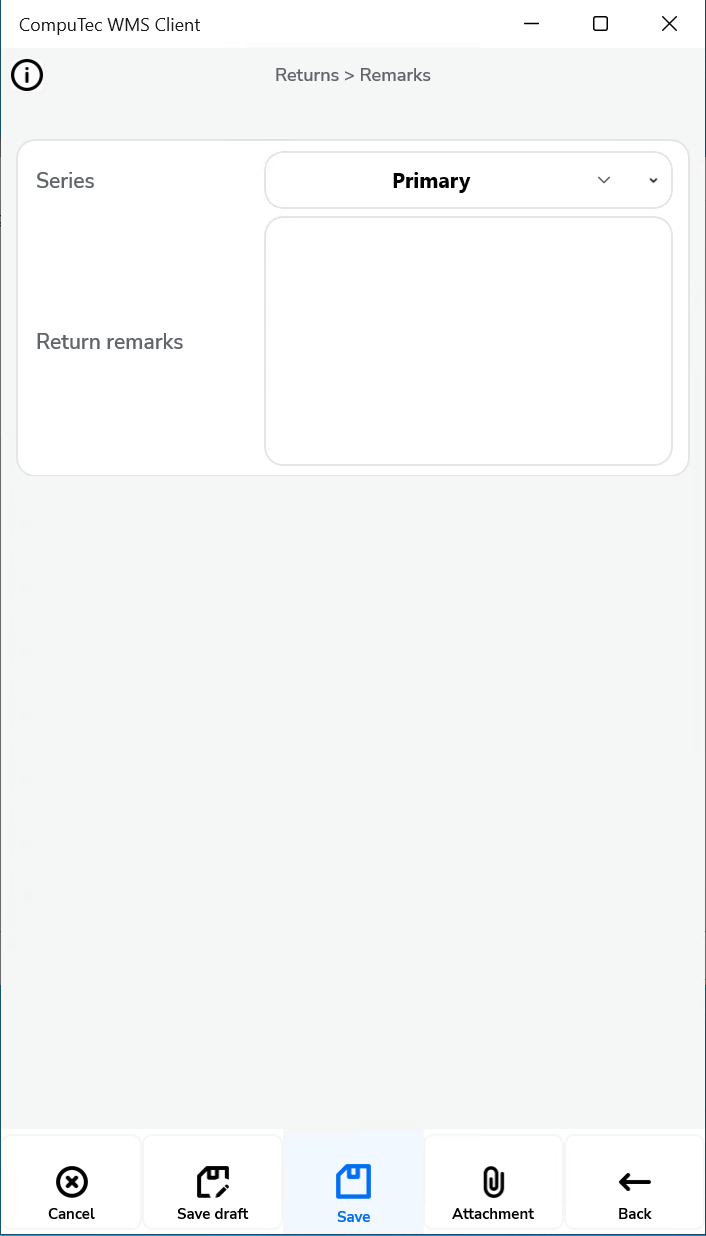Open the info icon
Viewport: 706px width, 1236px height.
[27, 75]
